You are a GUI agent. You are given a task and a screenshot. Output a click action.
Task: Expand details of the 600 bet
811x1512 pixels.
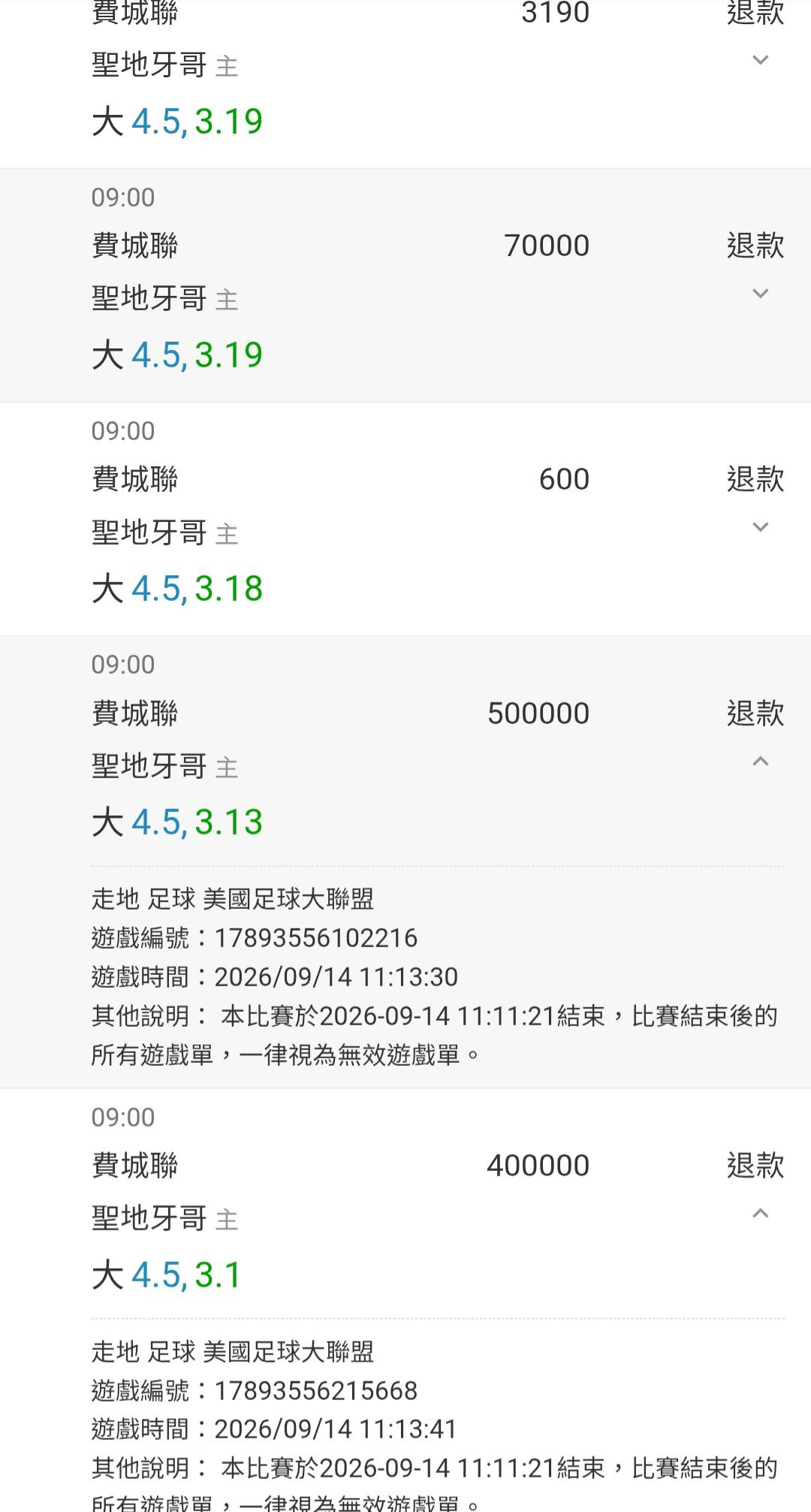[x=760, y=527]
